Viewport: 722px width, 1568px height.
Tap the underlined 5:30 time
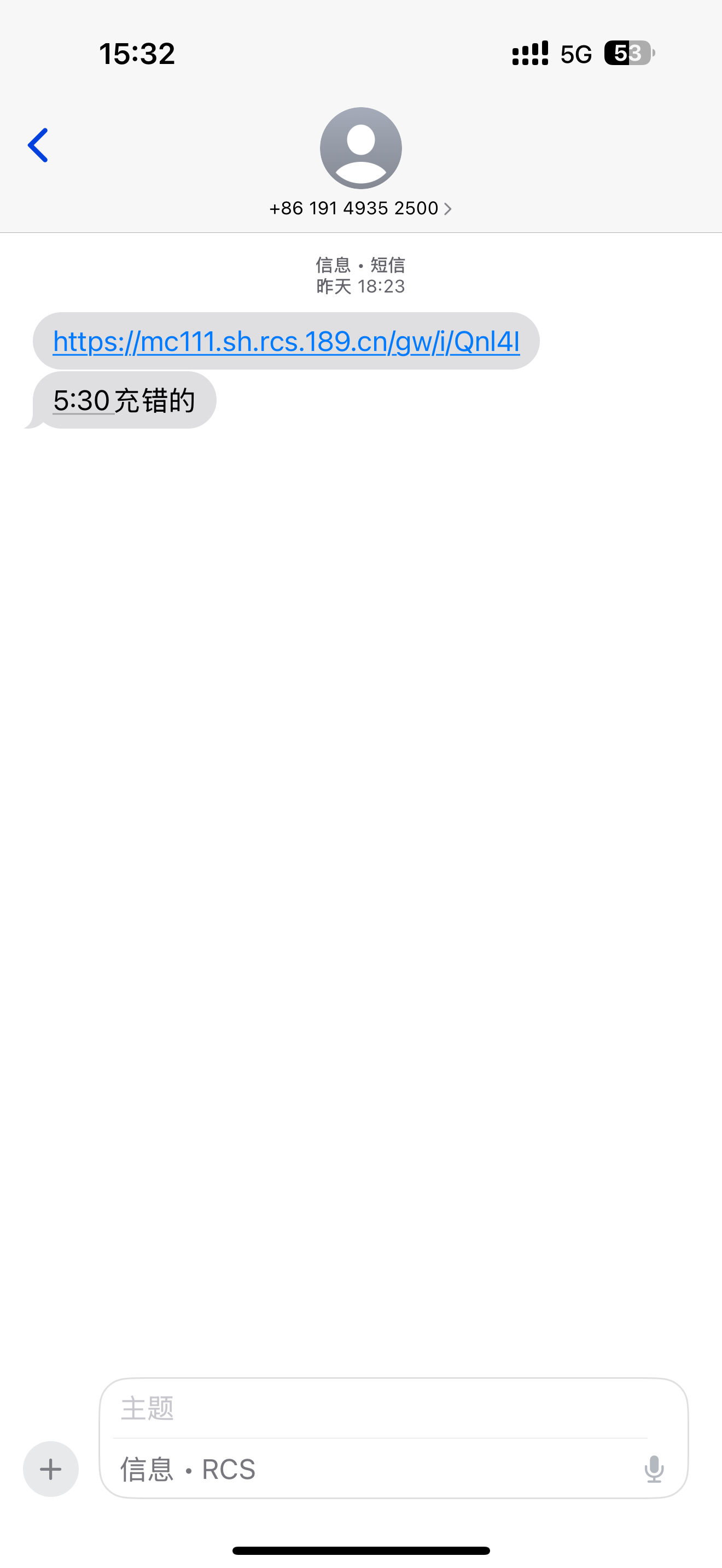point(81,401)
